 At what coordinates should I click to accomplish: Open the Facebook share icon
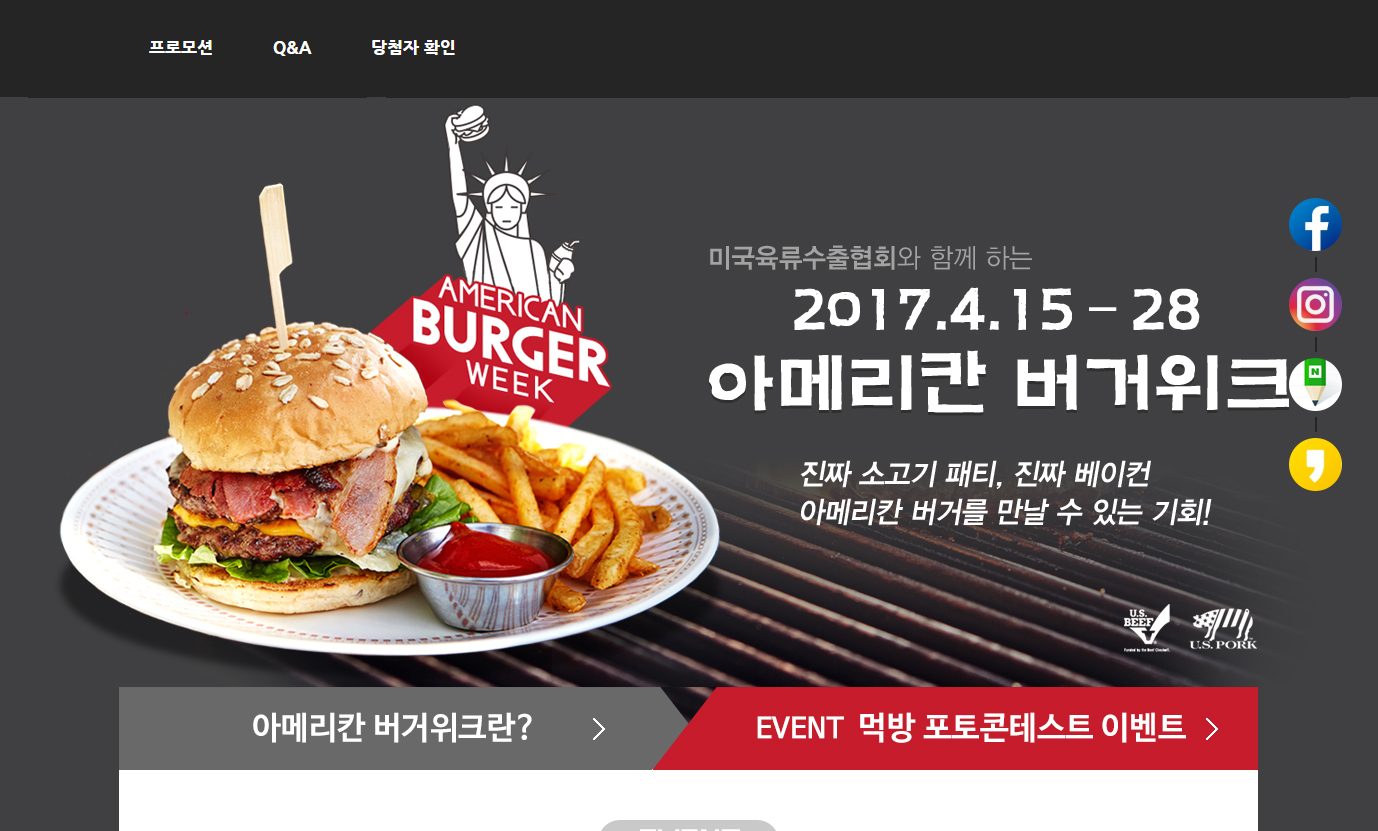point(1315,225)
